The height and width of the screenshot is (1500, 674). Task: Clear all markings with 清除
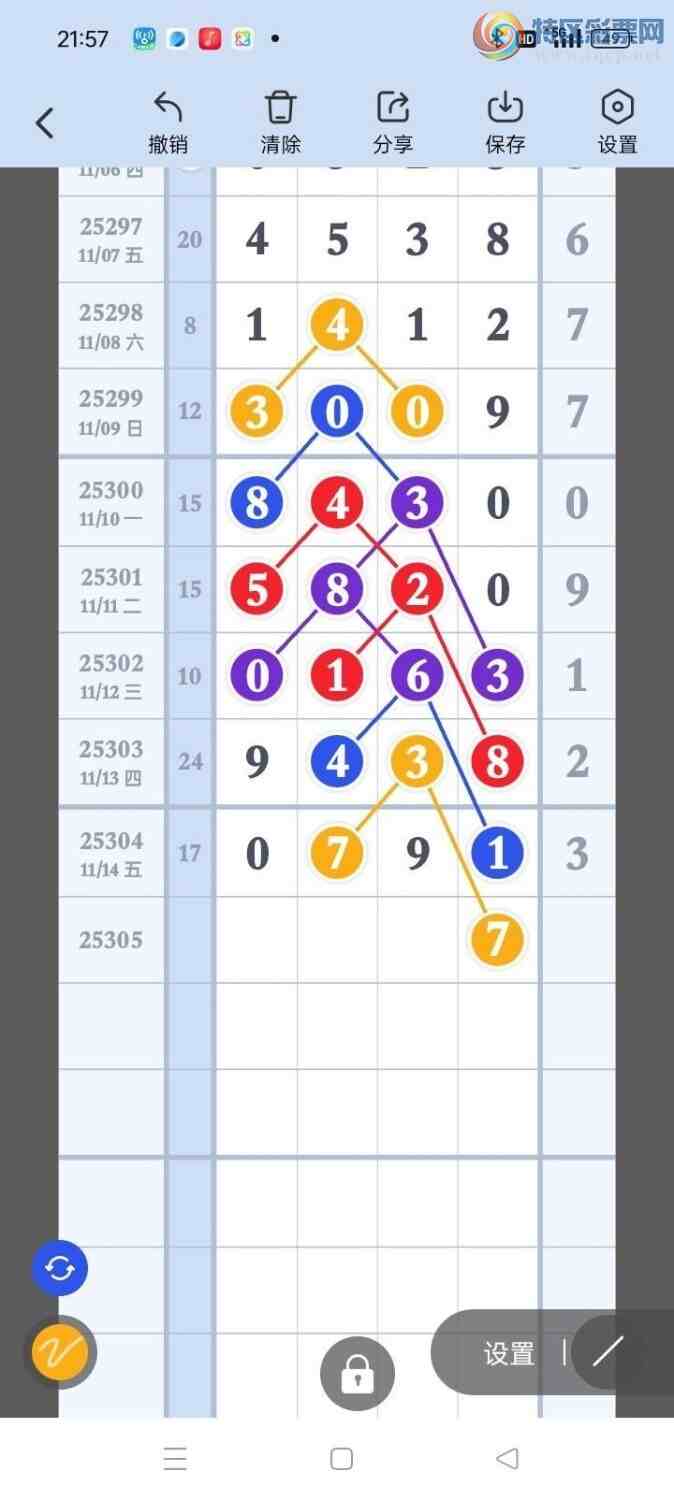point(281,123)
